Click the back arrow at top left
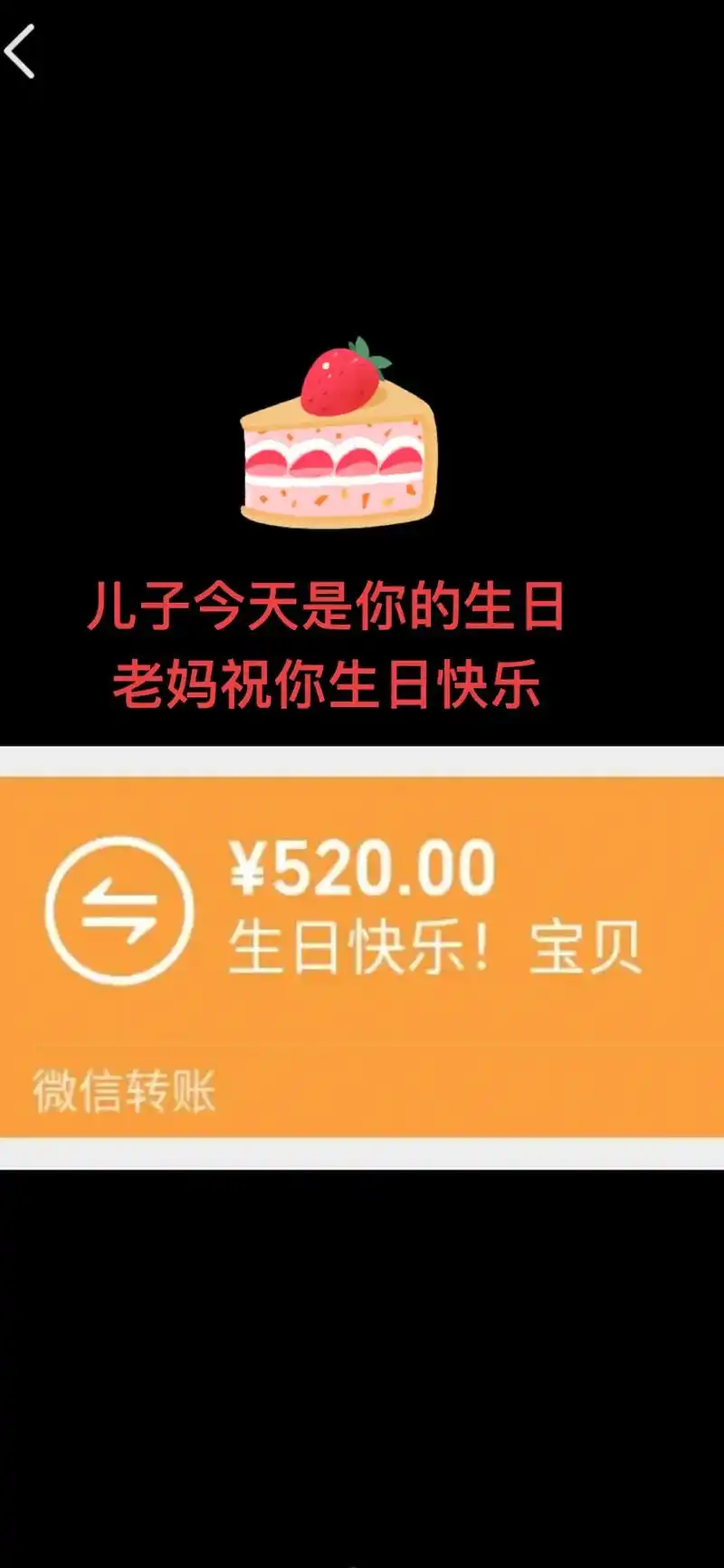The width and height of the screenshot is (724, 1568). (x=22, y=50)
